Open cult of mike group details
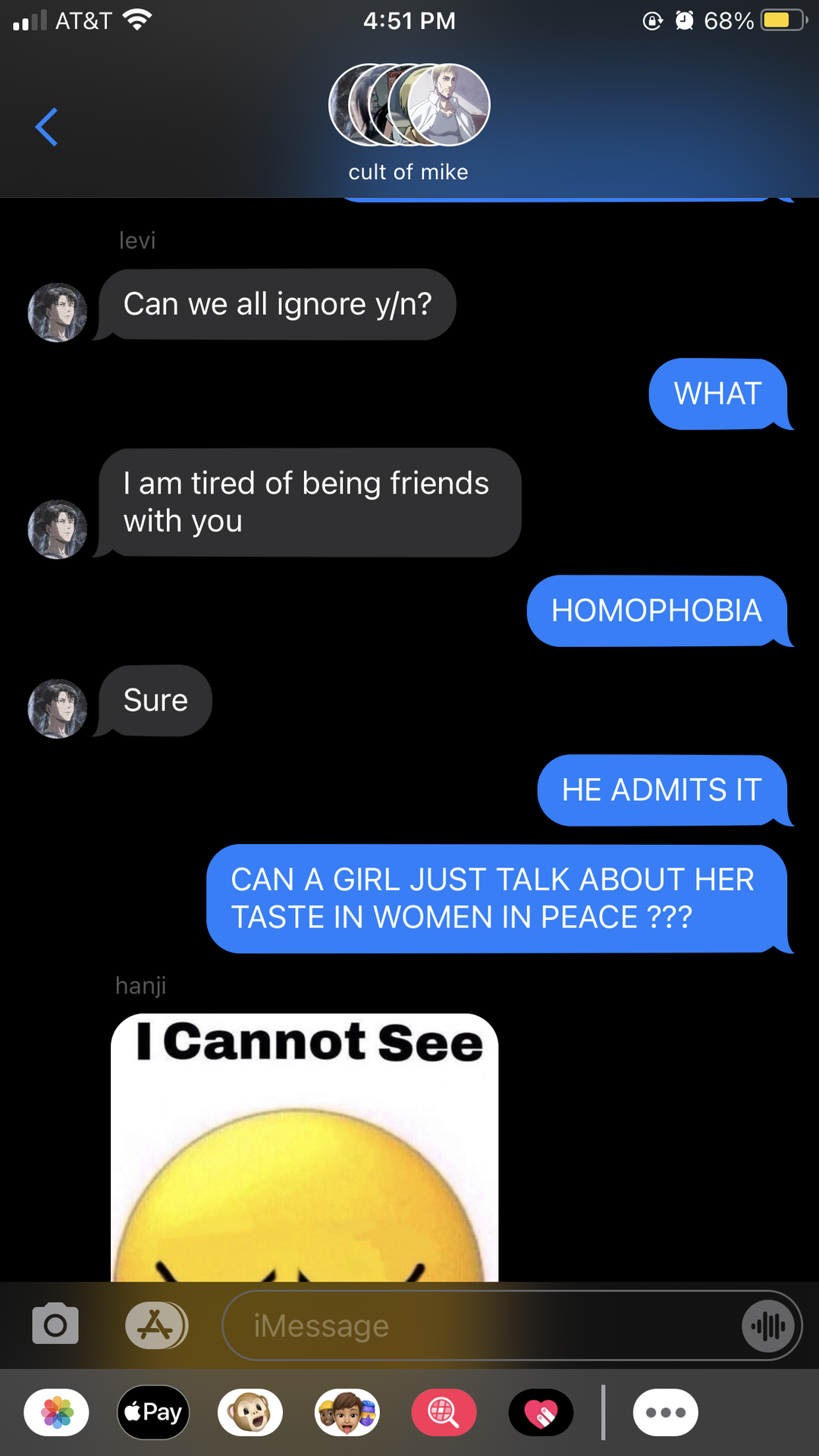Screen dimensions: 819x1456 click(x=409, y=121)
